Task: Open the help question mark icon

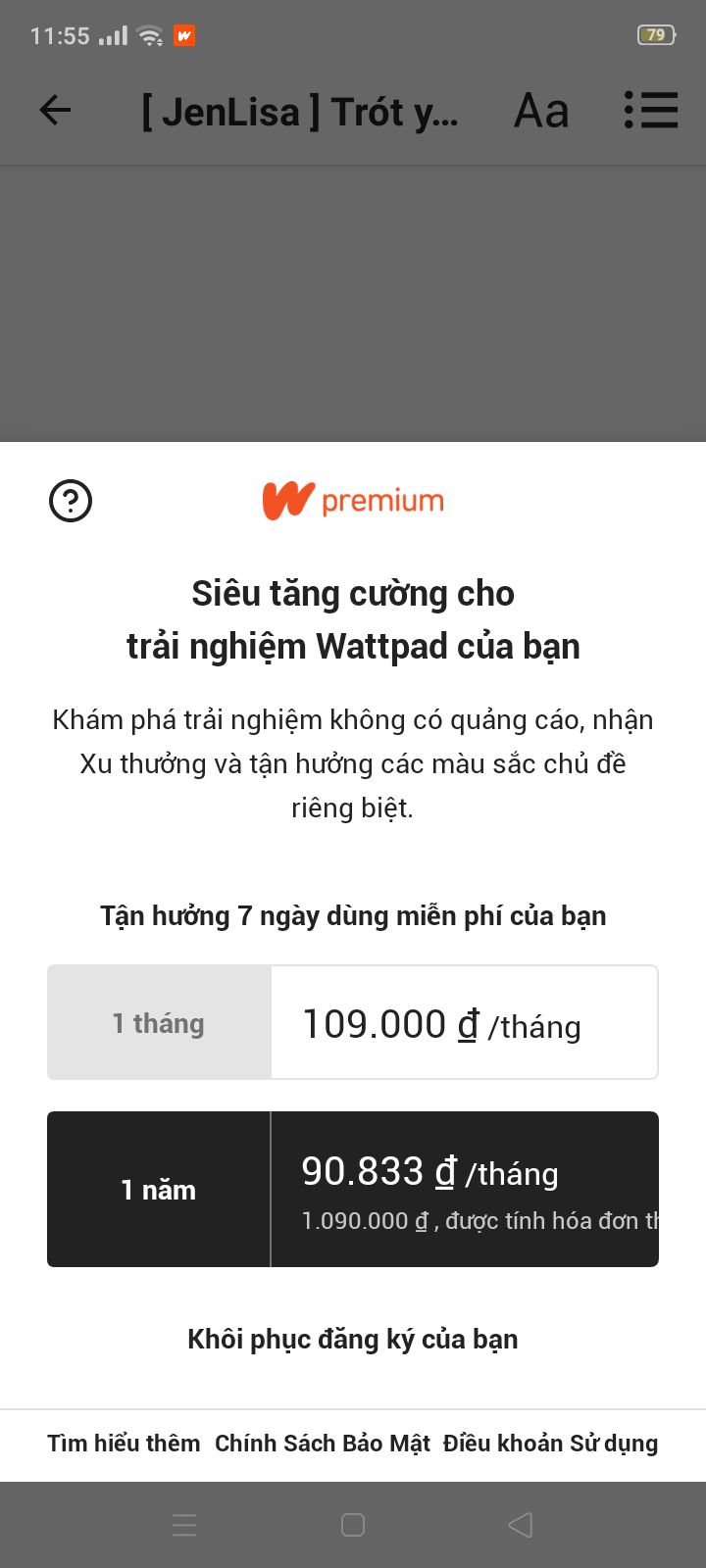Action: click(x=71, y=501)
